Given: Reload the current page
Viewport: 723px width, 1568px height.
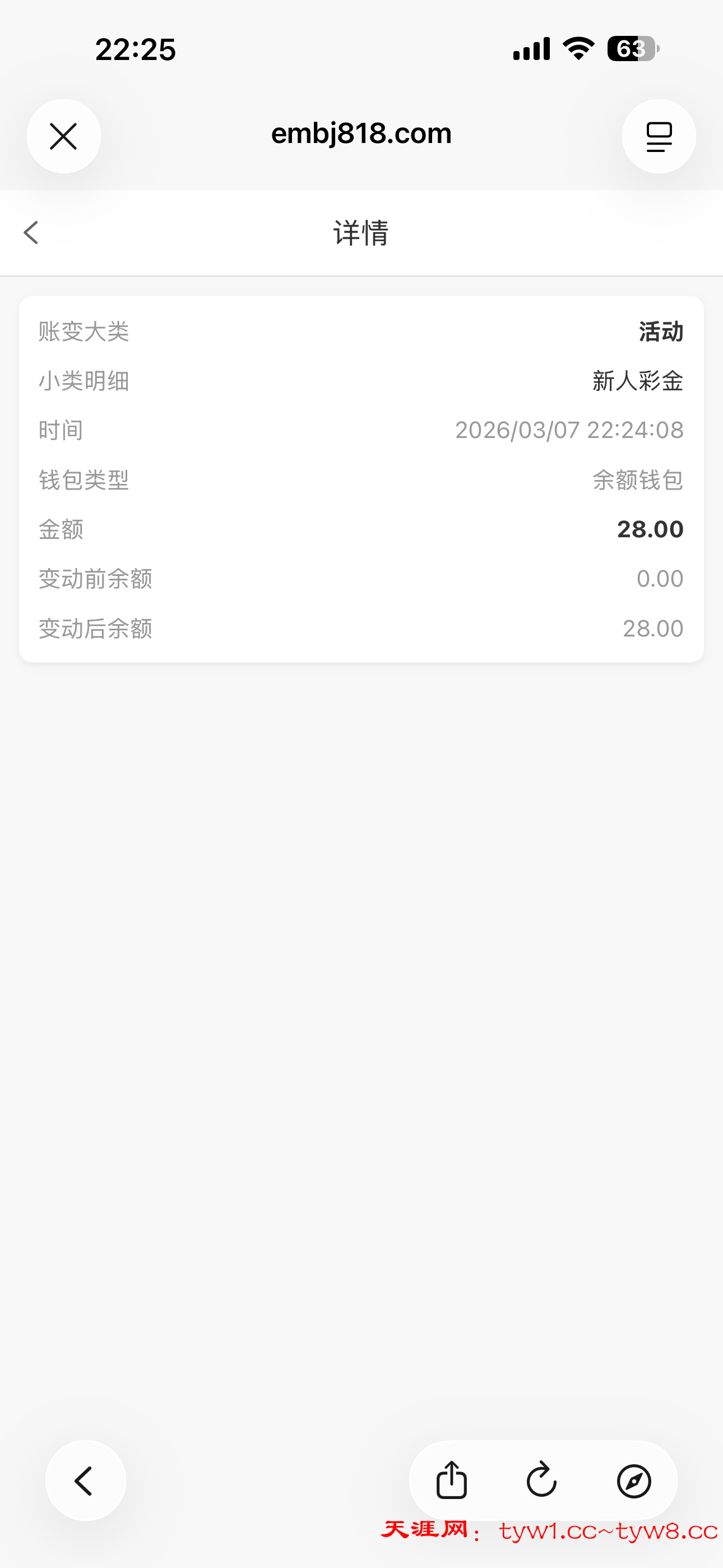Looking at the screenshot, I should [x=541, y=1480].
